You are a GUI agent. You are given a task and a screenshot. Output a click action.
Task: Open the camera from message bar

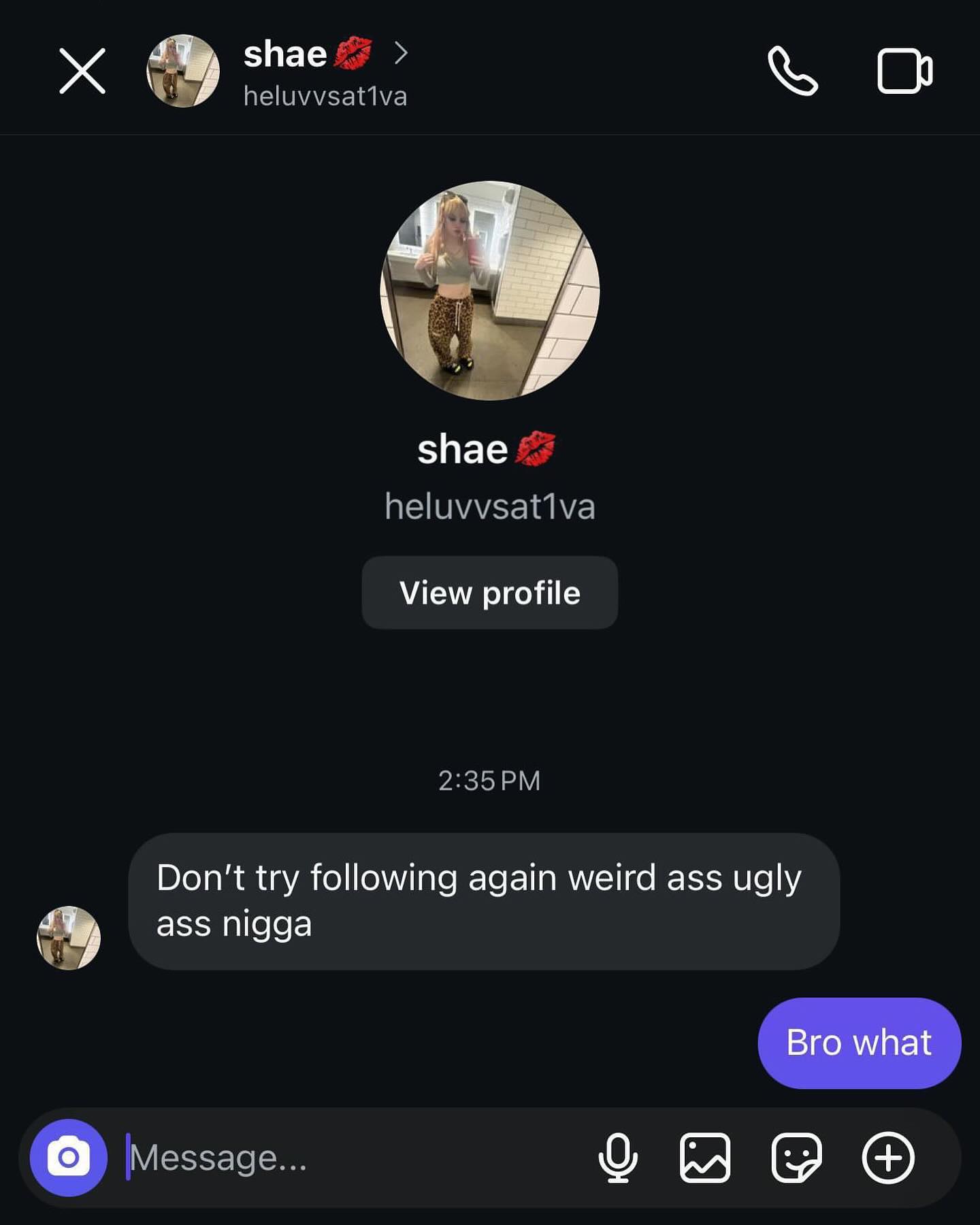click(x=68, y=1158)
